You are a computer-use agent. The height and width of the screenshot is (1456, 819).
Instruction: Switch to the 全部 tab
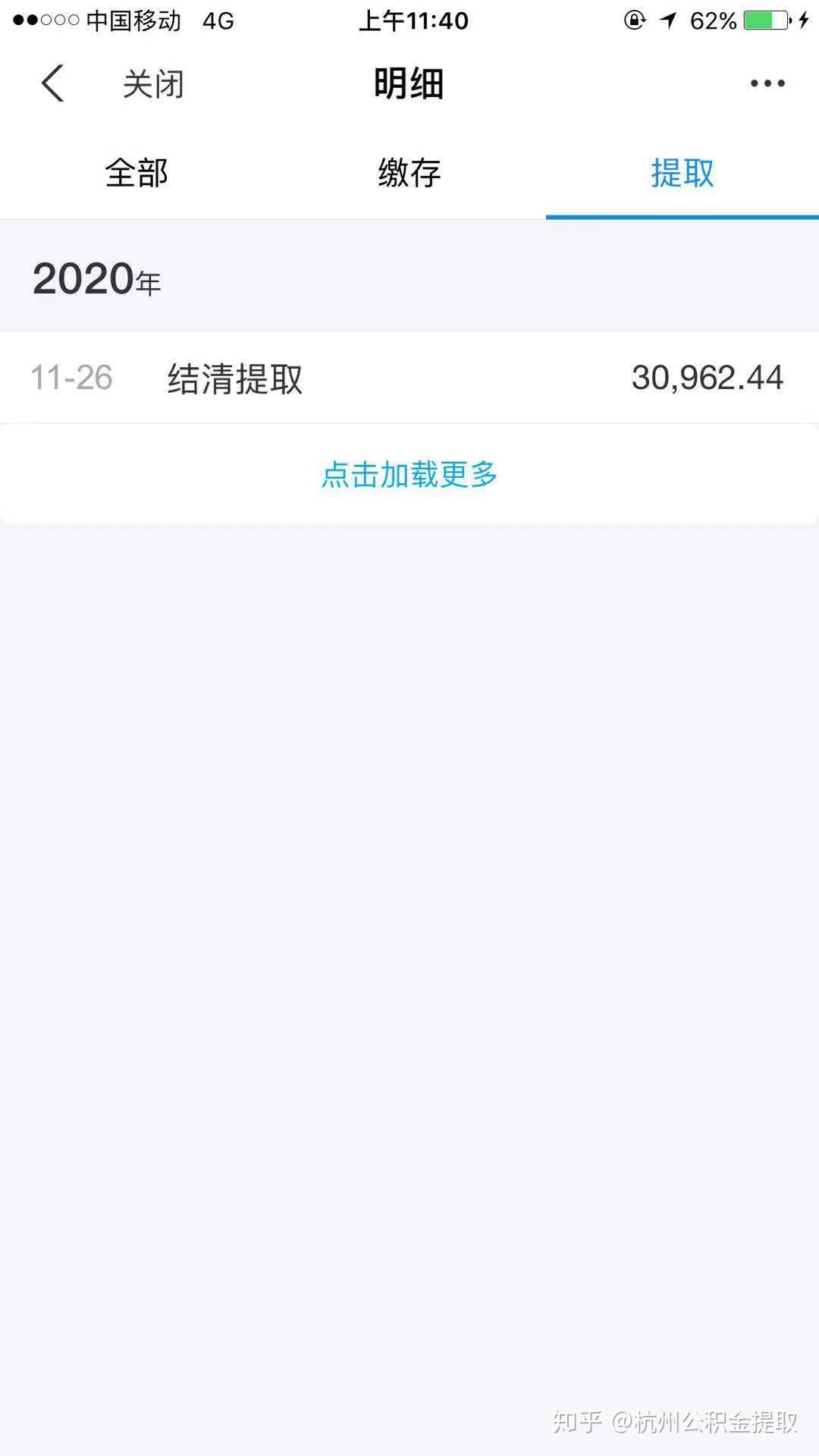pos(136,174)
